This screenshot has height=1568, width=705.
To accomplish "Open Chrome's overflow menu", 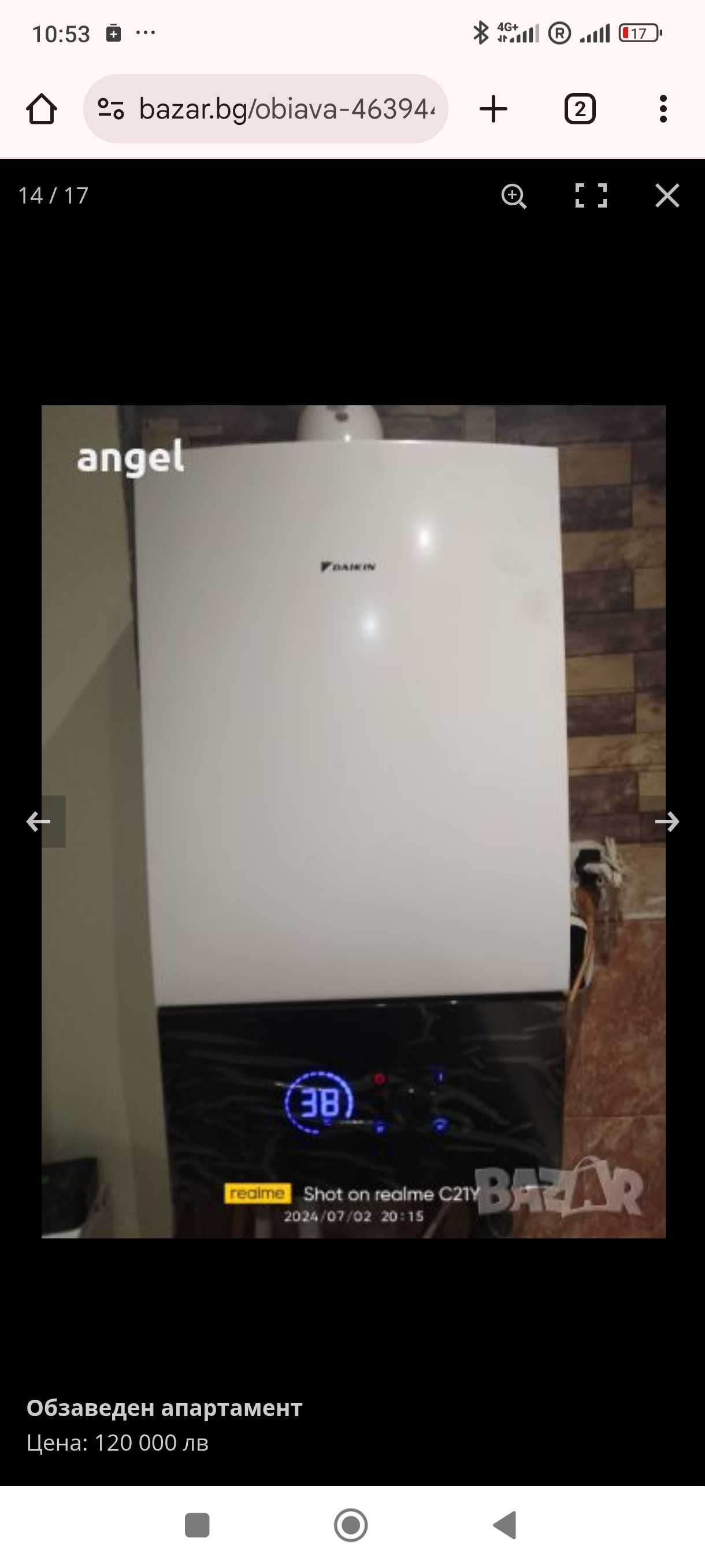I will click(663, 110).
